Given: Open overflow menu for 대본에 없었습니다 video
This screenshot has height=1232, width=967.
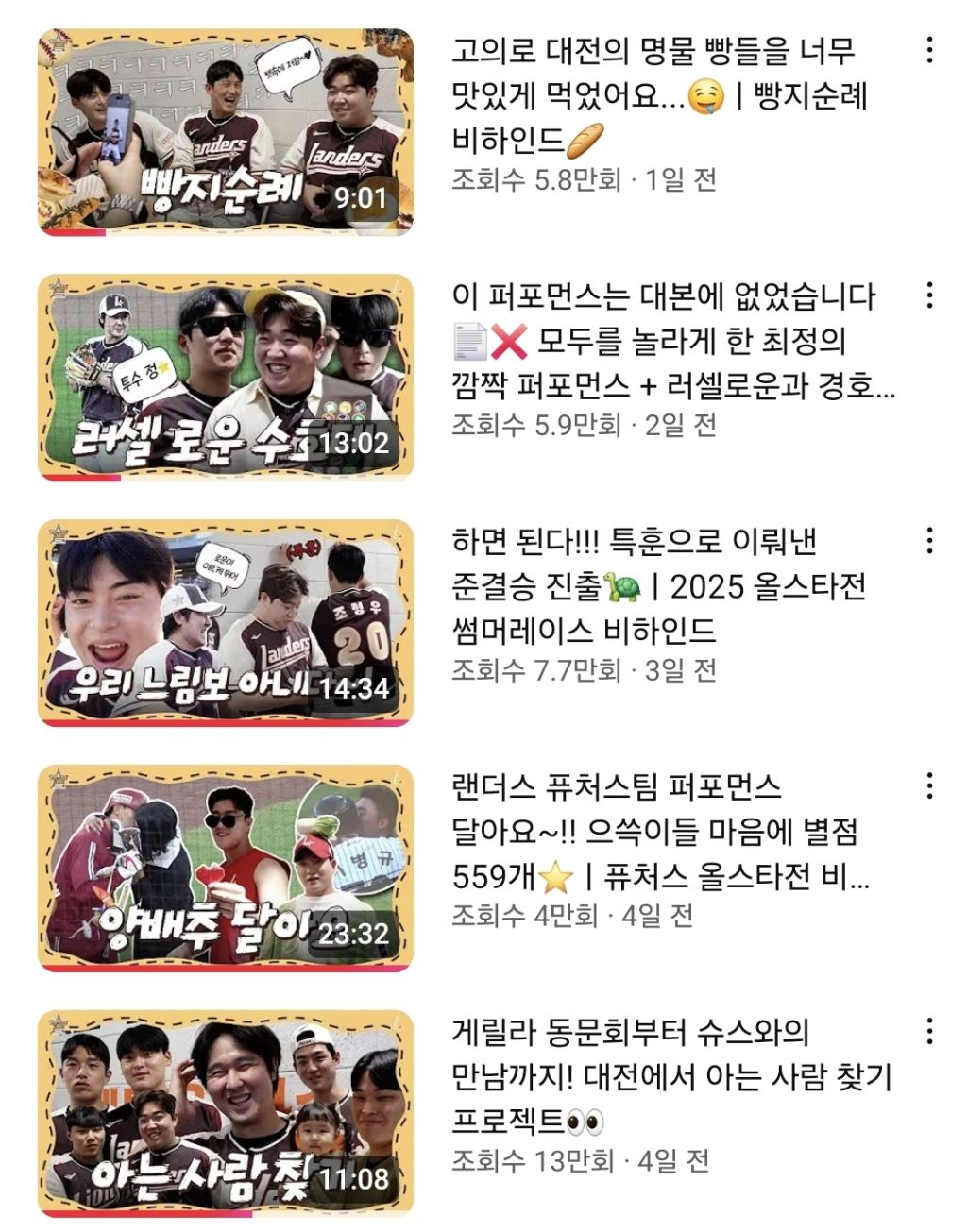Looking at the screenshot, I should coord(930,295).
